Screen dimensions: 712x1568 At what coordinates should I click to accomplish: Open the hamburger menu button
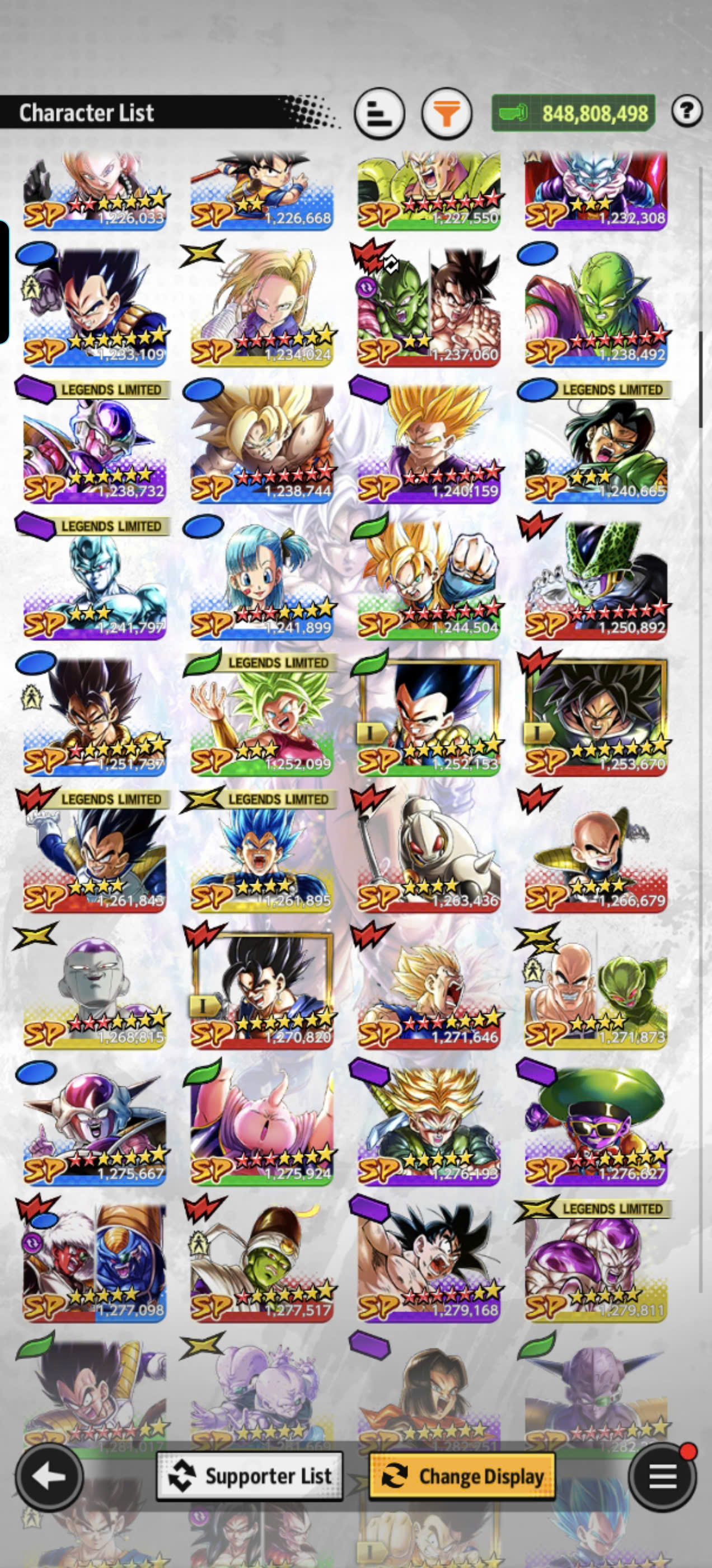click(663, 1476)
